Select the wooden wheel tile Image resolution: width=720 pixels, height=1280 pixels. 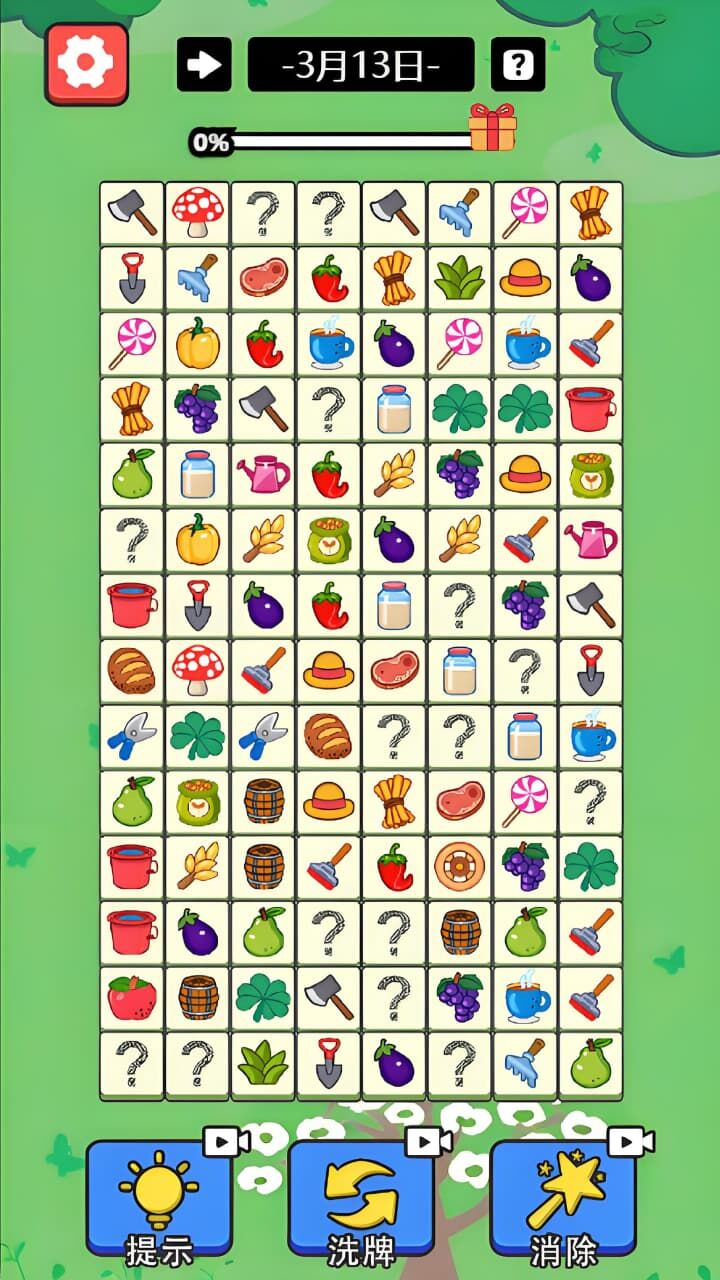pyautogui.click(x=459, y=866)
